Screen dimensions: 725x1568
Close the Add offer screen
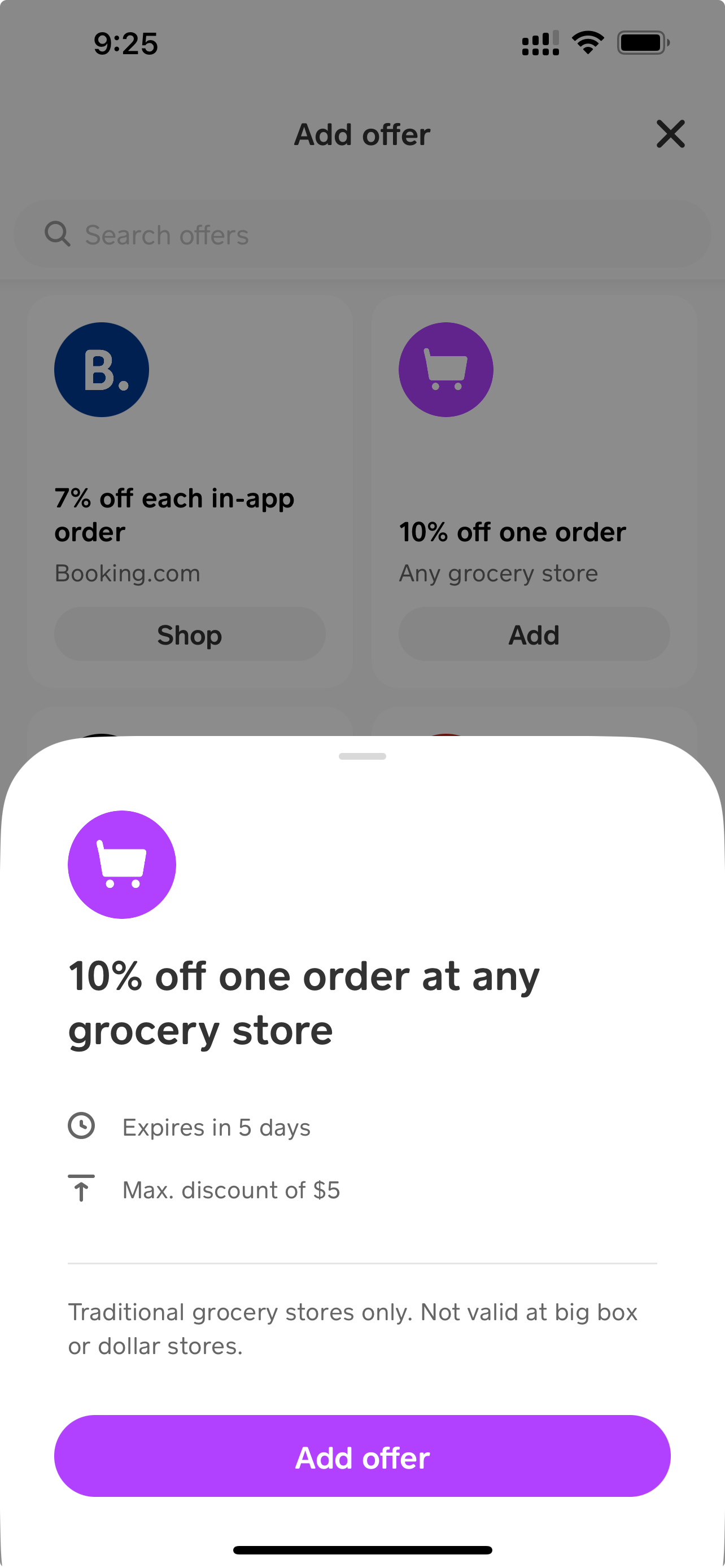[x=670, y=134]
